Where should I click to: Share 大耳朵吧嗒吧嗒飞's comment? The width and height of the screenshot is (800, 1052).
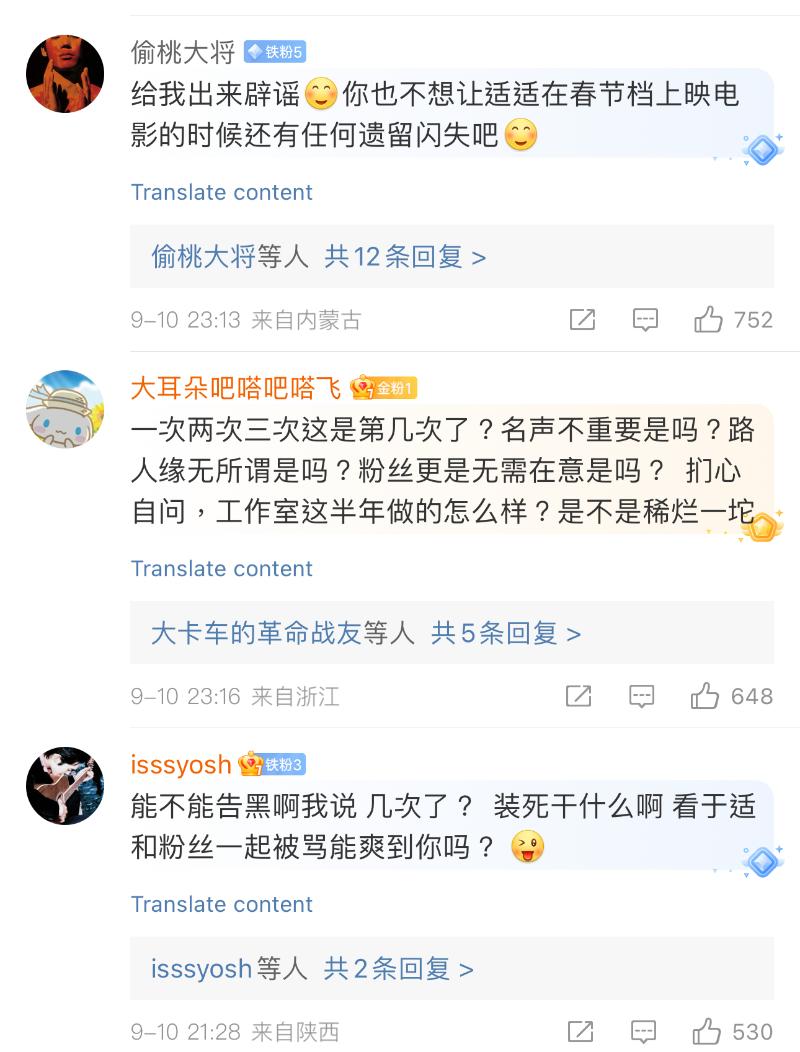[x=579, y=696]
